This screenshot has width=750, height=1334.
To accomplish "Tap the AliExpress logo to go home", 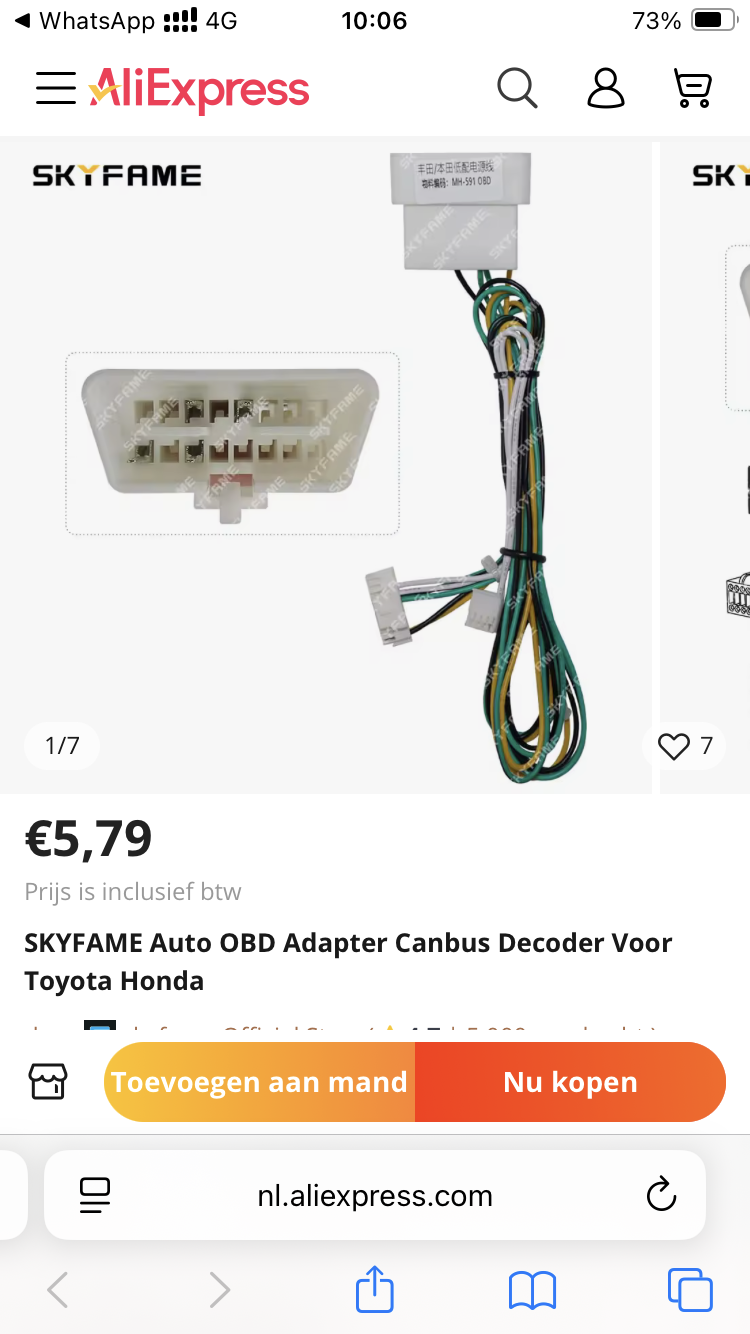I will tap(199, 90).
